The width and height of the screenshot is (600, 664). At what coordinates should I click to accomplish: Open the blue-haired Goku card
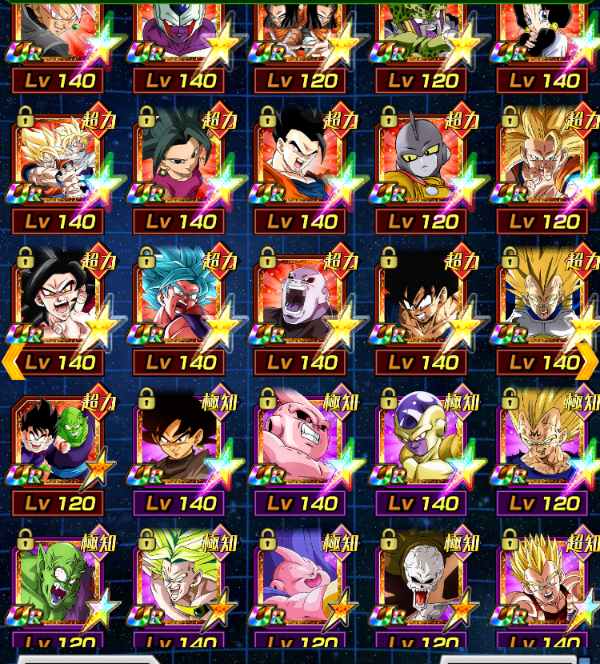point(180,305)
